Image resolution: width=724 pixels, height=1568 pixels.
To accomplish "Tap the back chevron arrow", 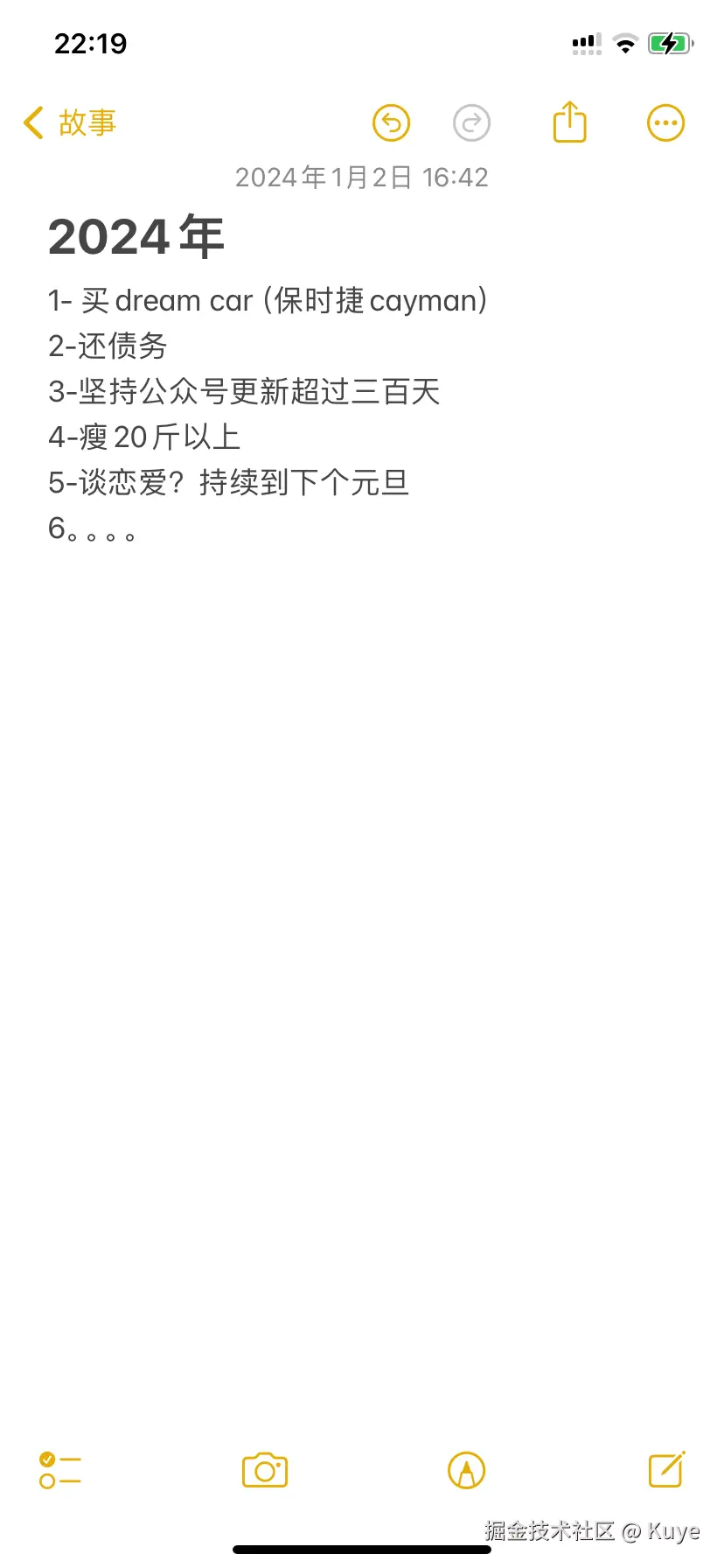I will point(31,122).
